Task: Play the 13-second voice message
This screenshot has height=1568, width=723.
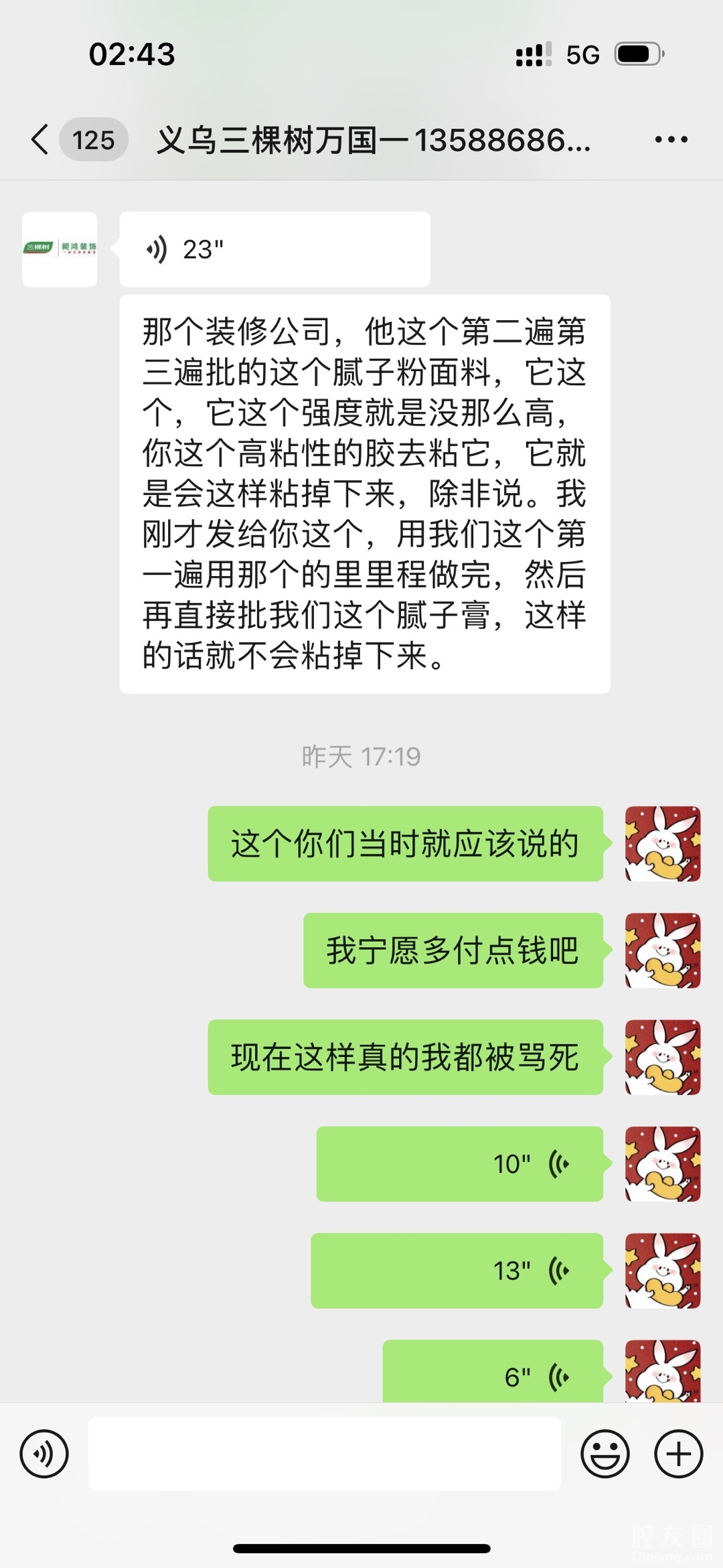Action: click(x=457, y=1271)
